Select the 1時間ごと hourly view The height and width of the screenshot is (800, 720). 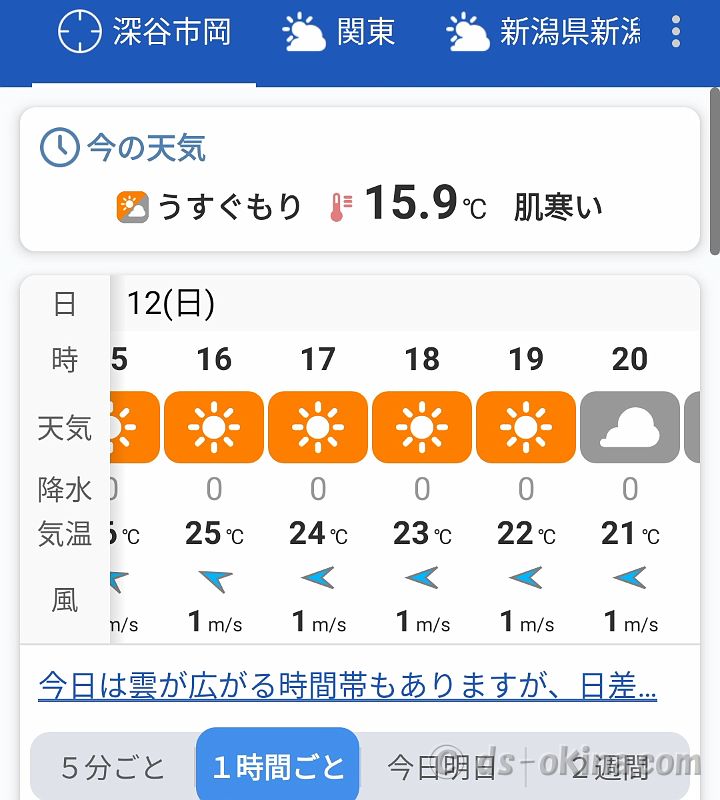[278, 767]
